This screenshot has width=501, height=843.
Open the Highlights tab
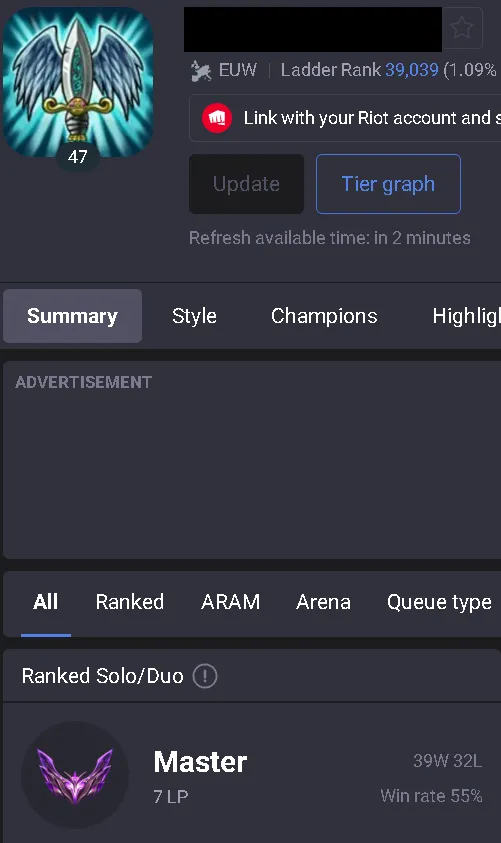(x=466, y=316)
